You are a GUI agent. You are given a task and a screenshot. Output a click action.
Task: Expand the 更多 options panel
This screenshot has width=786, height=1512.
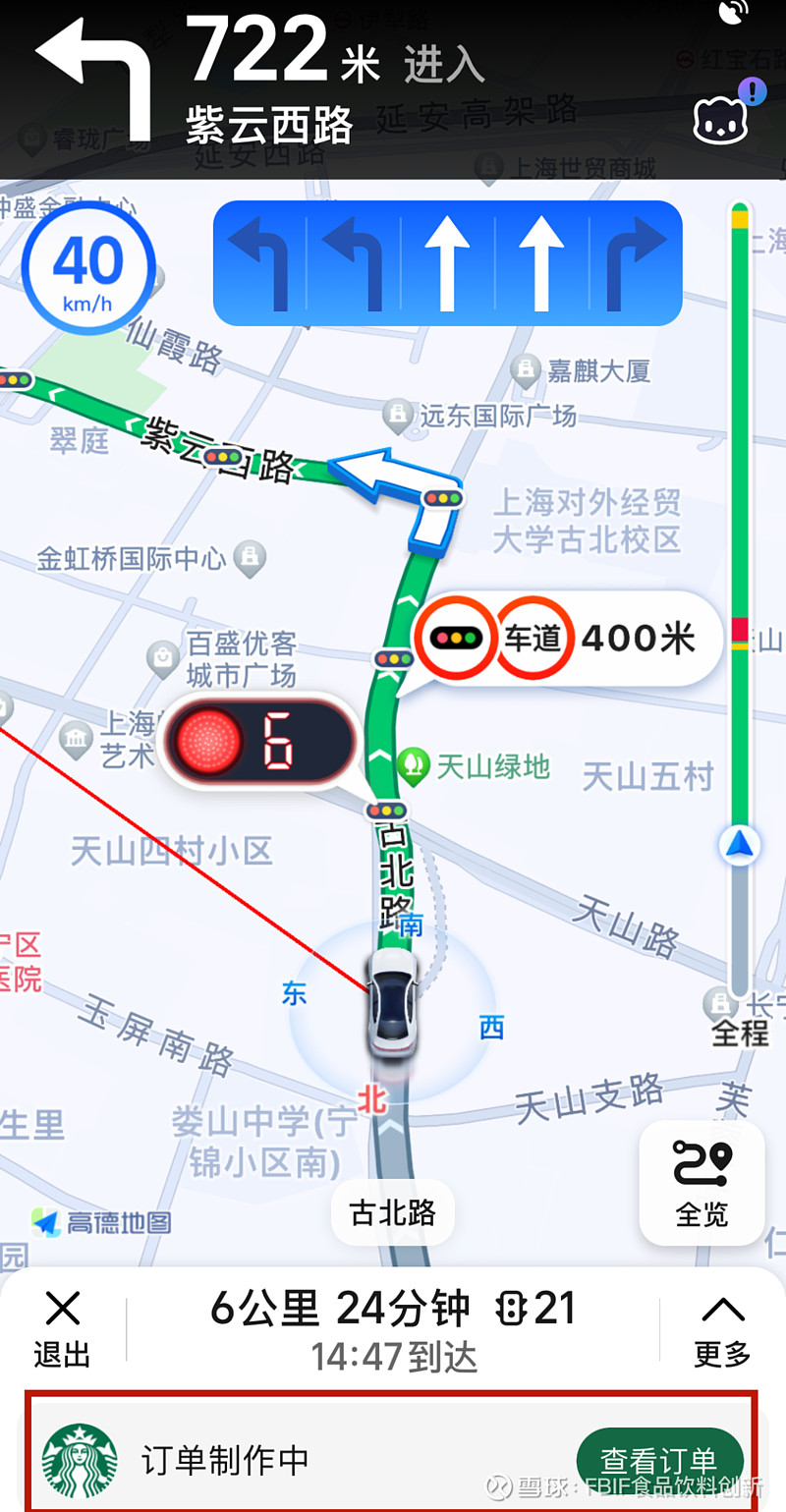click(722, 1330)
